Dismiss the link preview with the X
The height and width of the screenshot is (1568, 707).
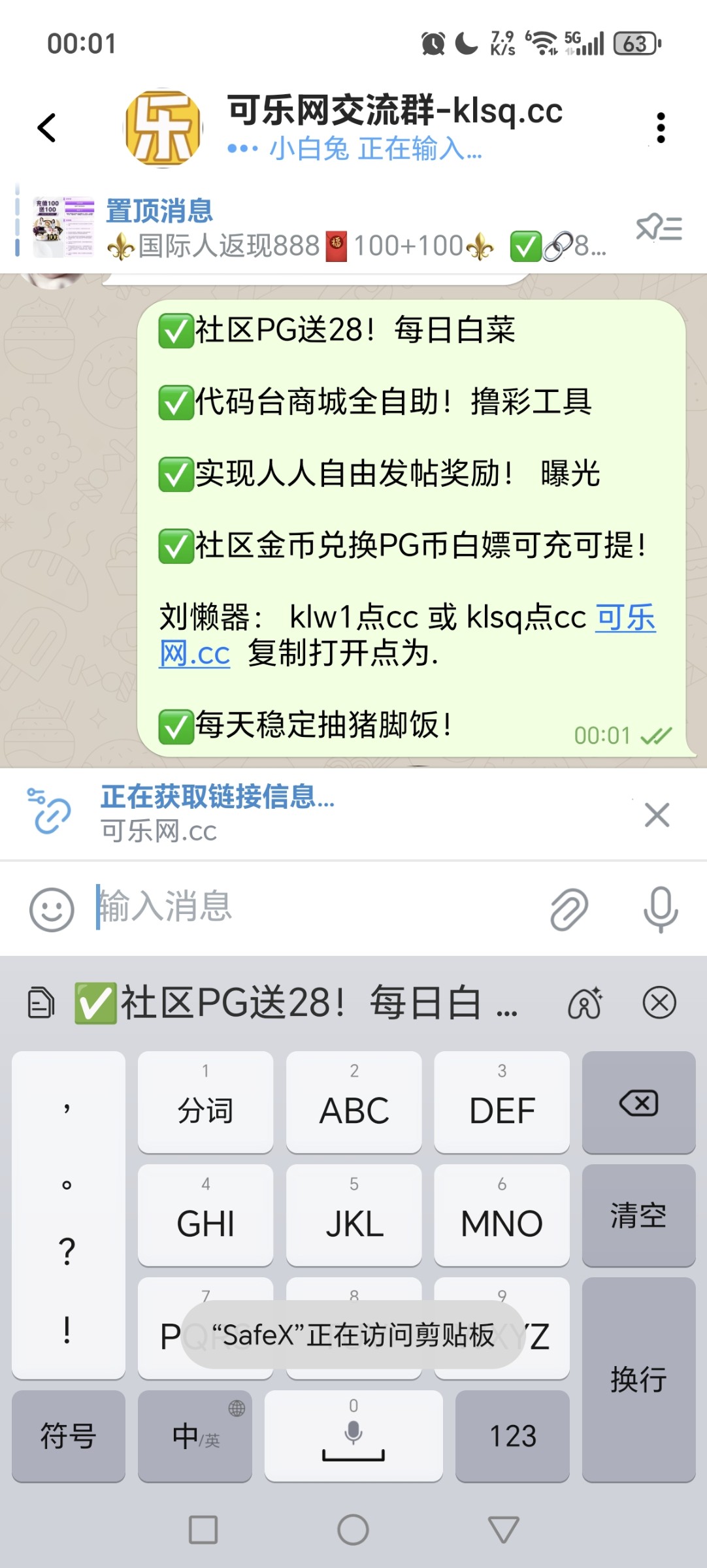point(657,814)
